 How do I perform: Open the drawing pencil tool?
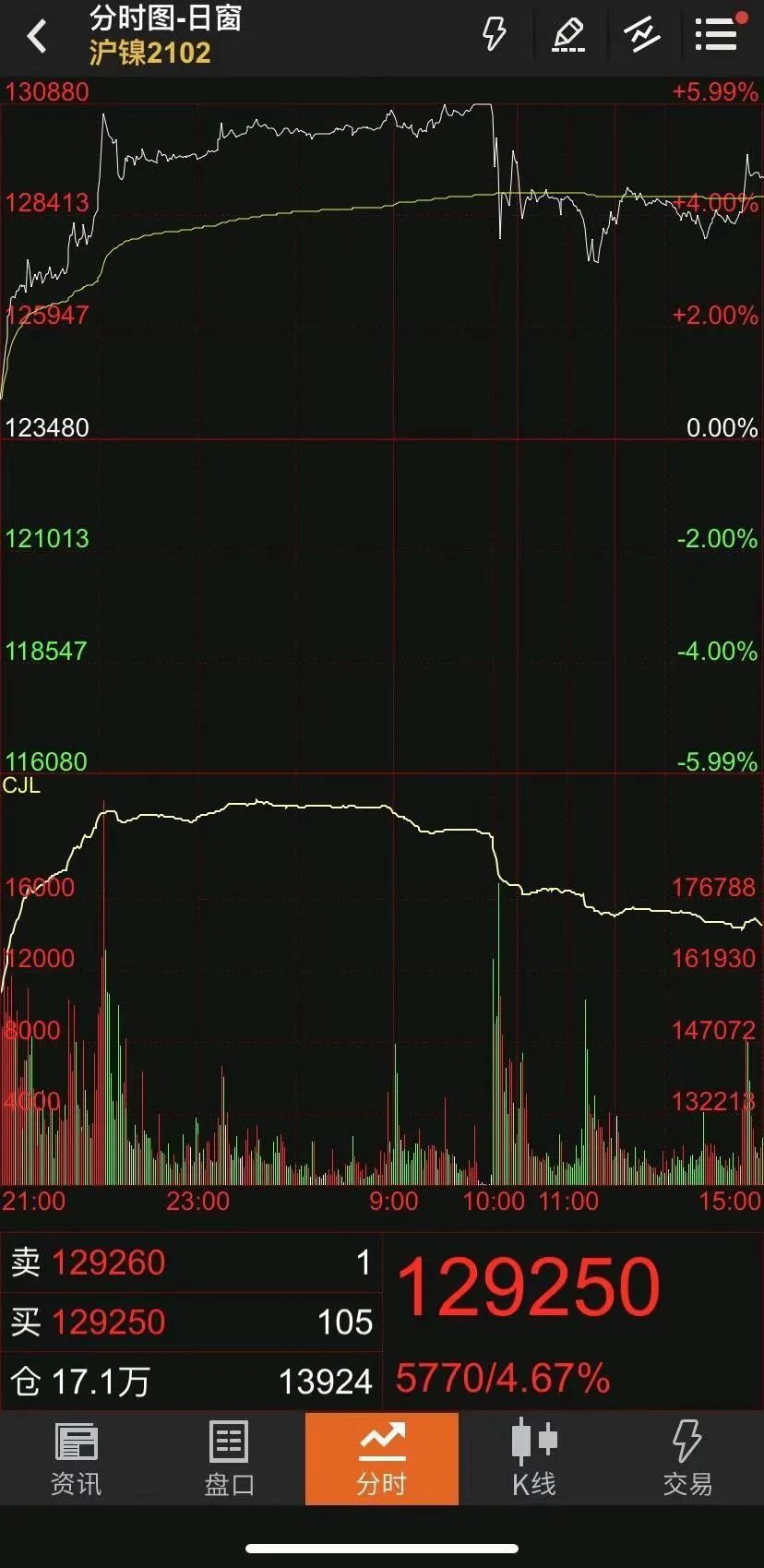coord(568,35)
